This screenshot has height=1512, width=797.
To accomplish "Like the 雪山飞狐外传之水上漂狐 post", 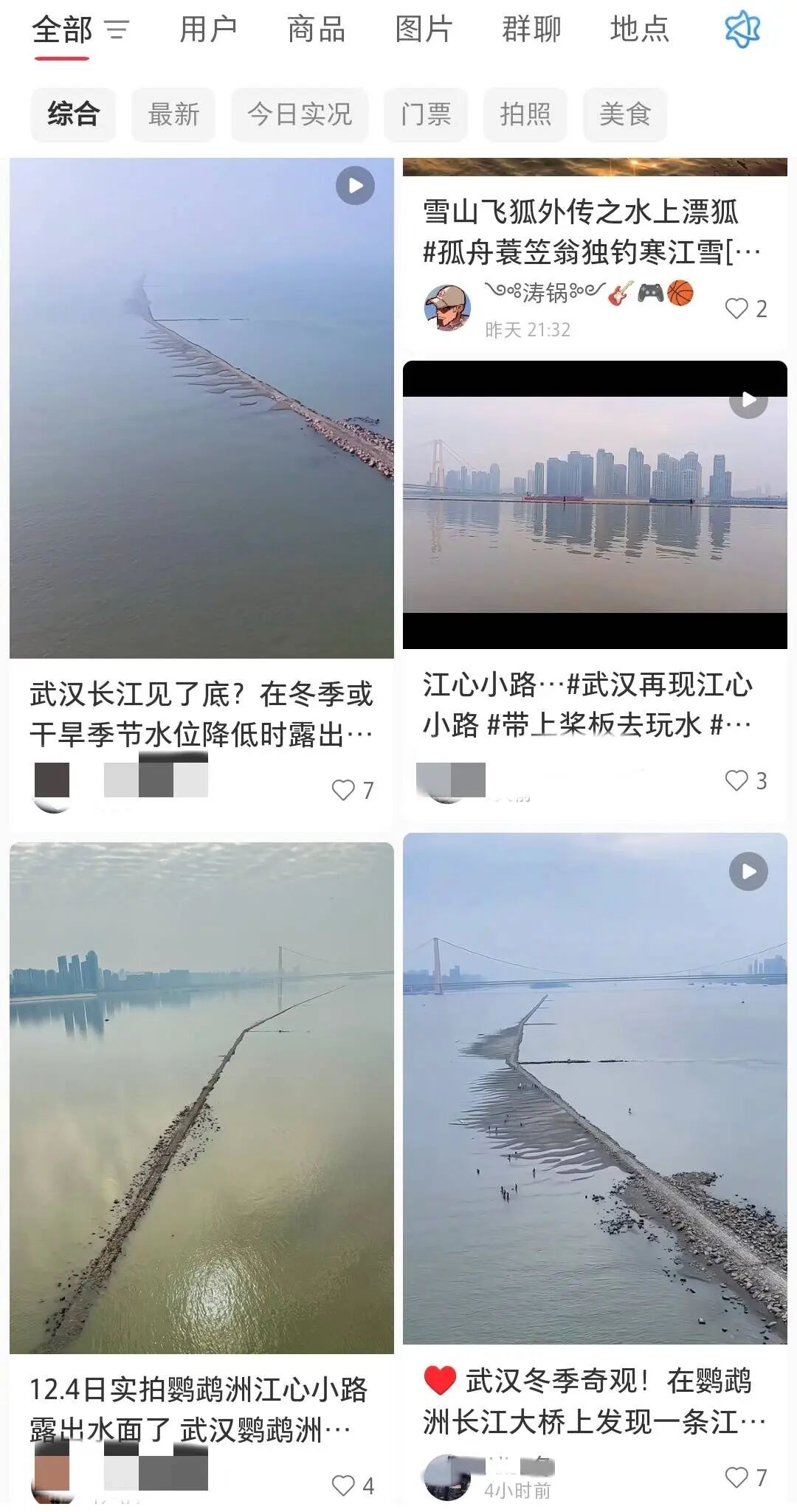I will click(736, 308).
